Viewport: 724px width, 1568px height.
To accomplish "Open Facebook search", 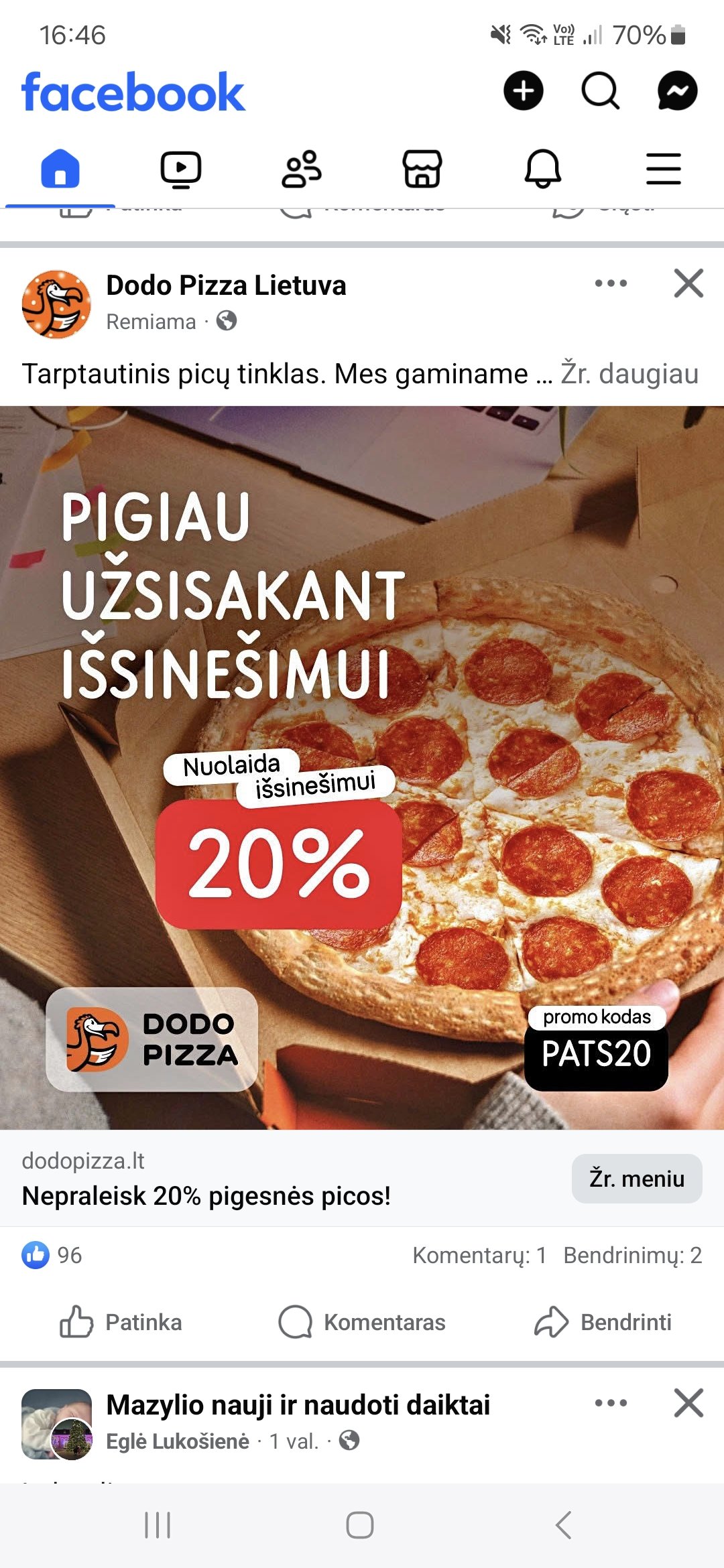I will pos(600,90).
